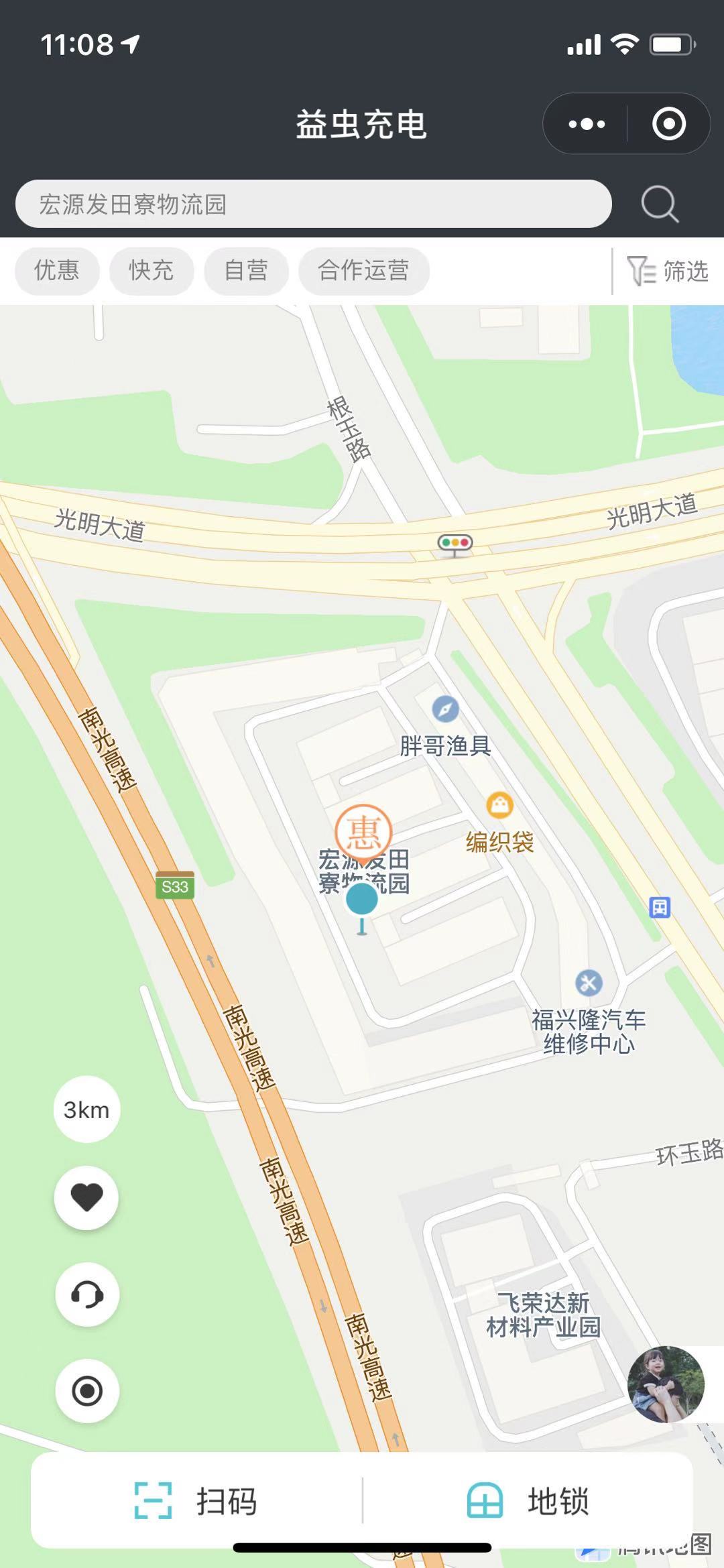Screen dimensions: 724x1568
Task: Tap the 惠 charging station marker
Action: (x=363, y=832)
